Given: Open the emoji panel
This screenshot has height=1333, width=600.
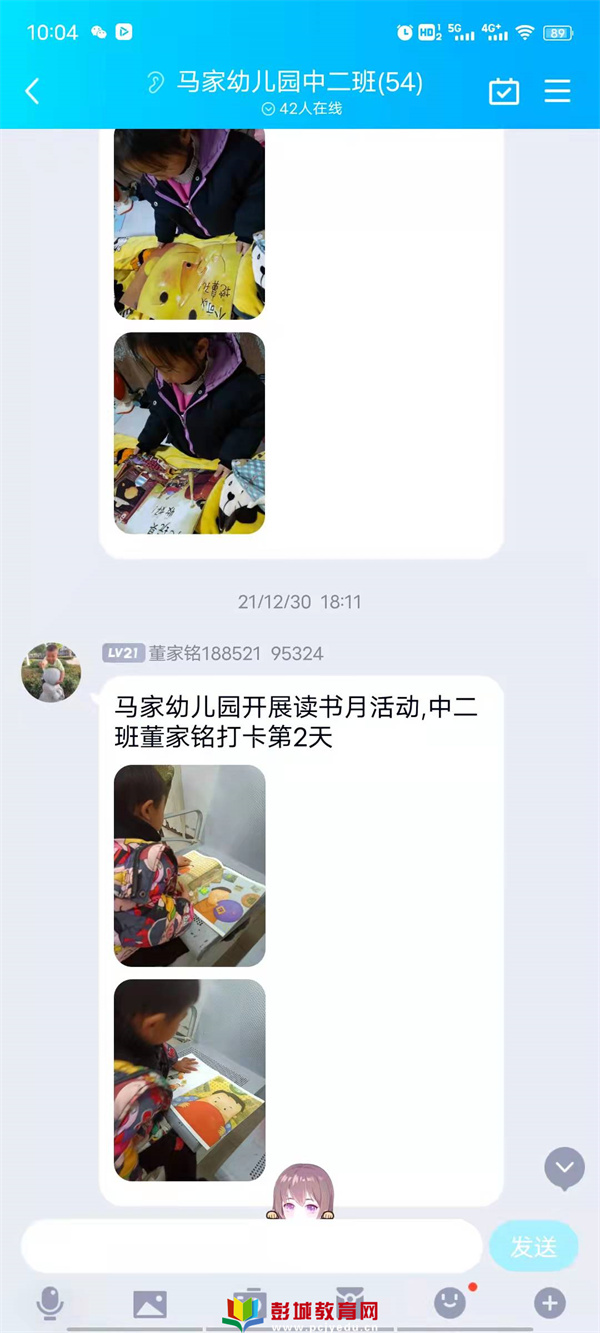Looking at the screenshot, I should click(x=449, y=1302).
